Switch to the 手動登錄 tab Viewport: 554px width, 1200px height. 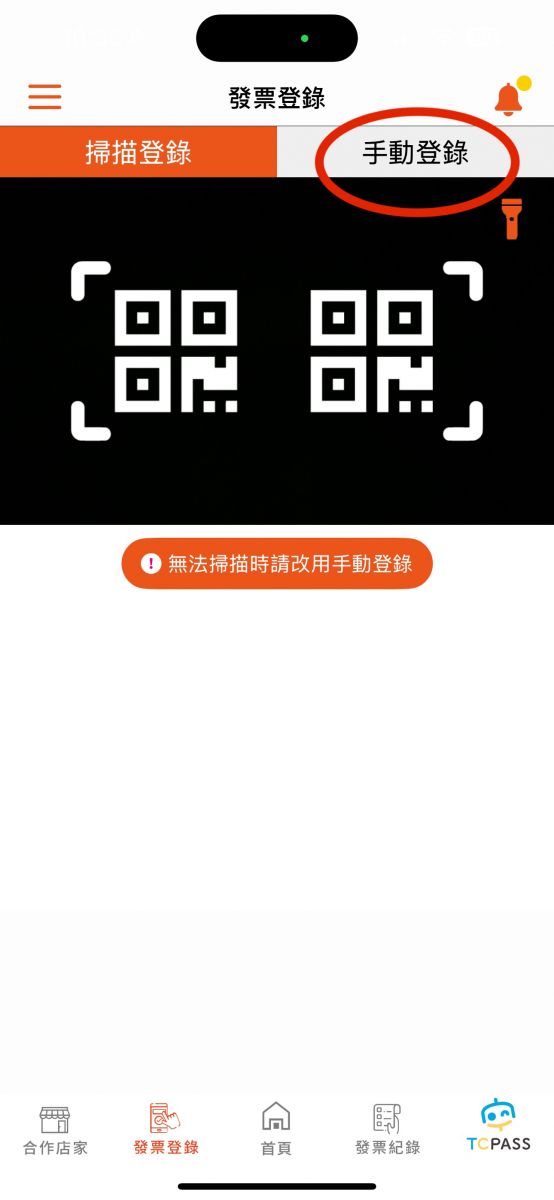(415, 153)
